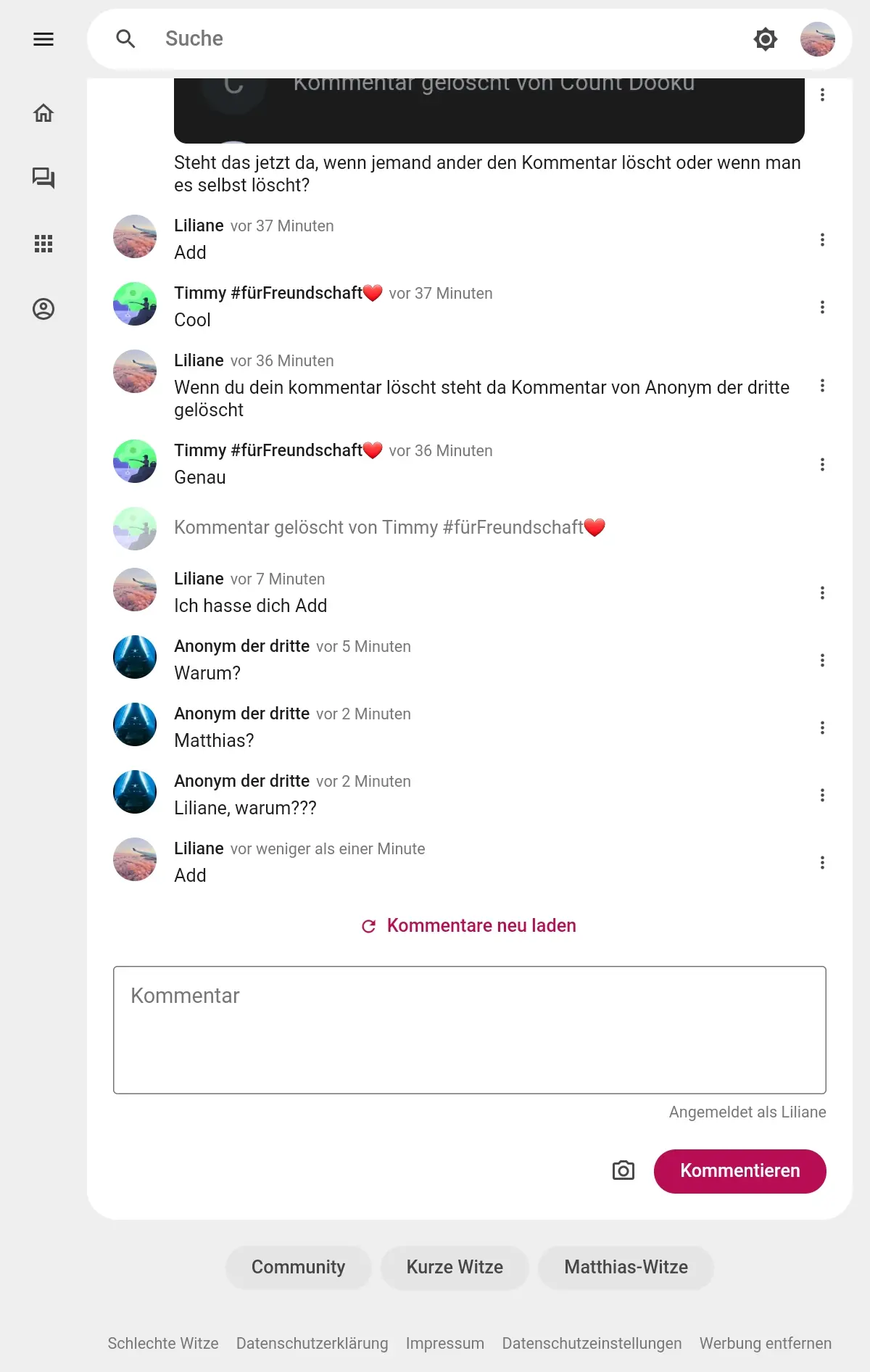Image resolution: width=870 pixels, height=1372 pixels.
Task: Open the profile avatar in top bar
Action: [817, 39]
